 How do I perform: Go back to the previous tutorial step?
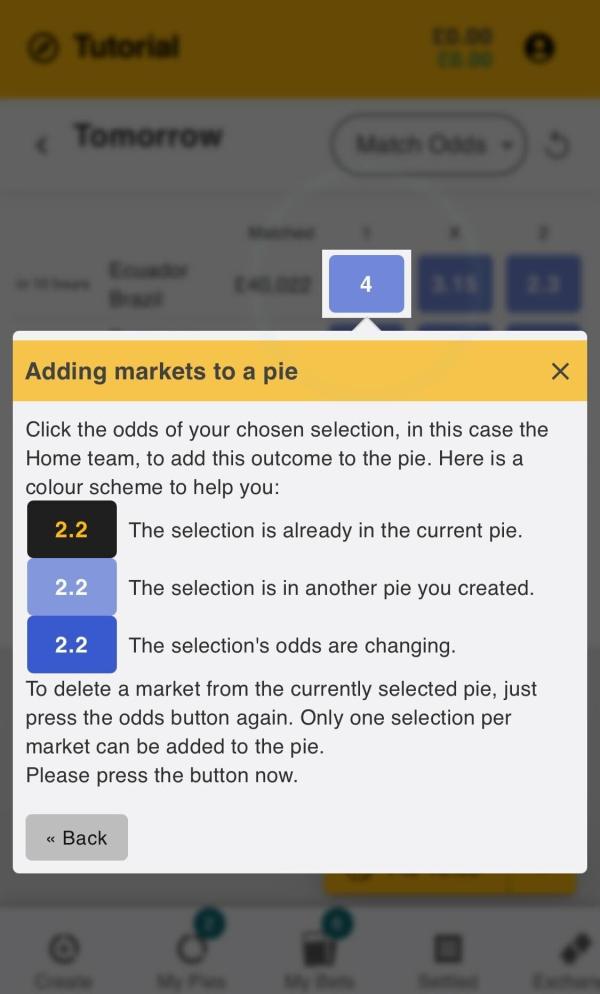(77, 838)
